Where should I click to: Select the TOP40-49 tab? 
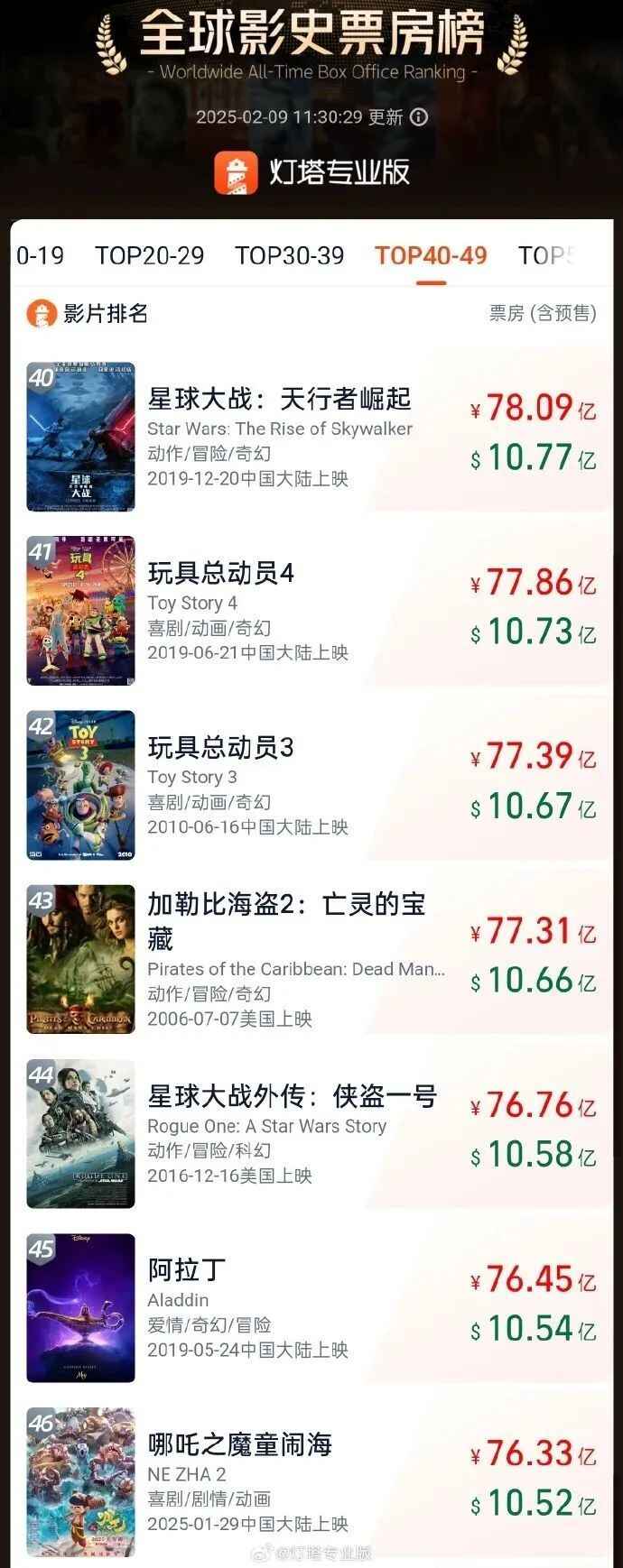click(431, 255)
